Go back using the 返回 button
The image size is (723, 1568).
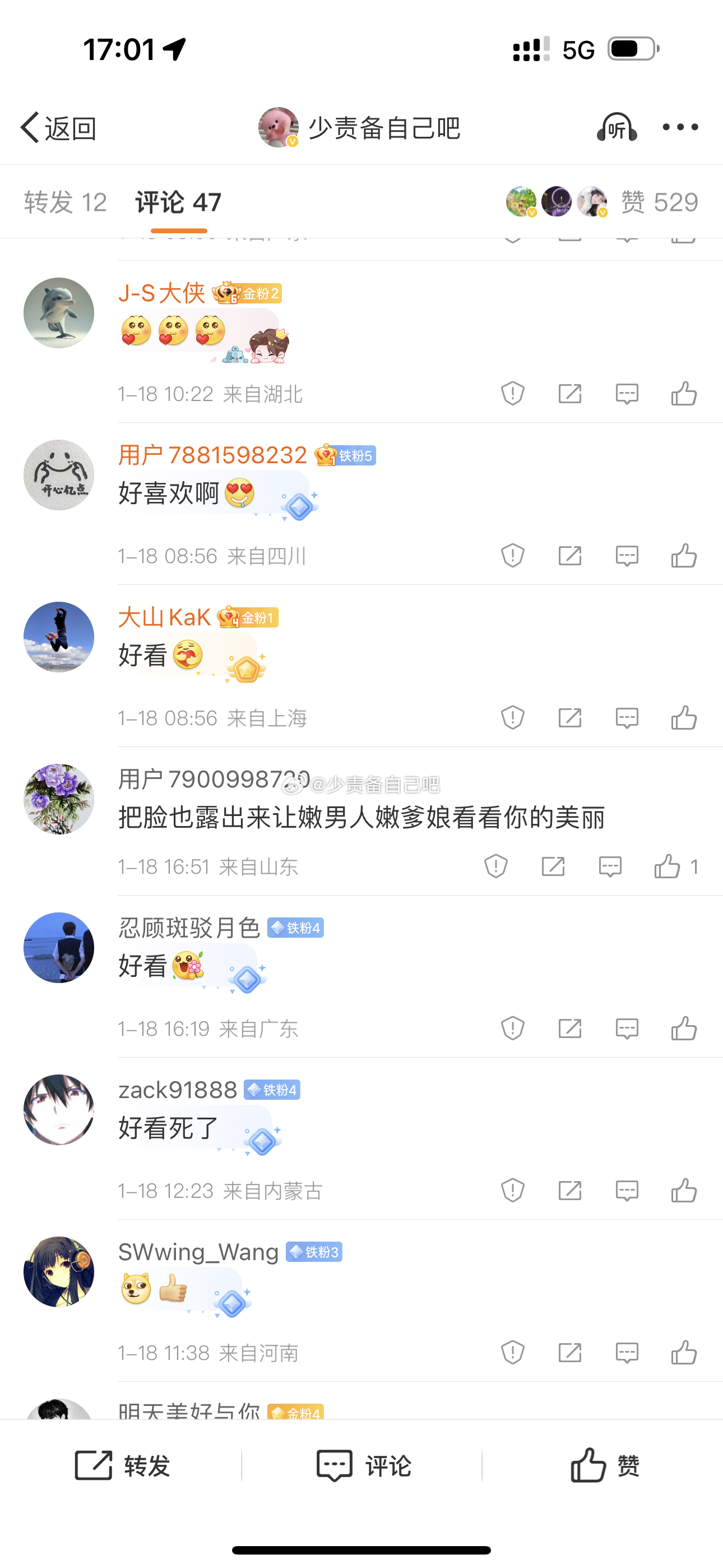coord(58,128)
